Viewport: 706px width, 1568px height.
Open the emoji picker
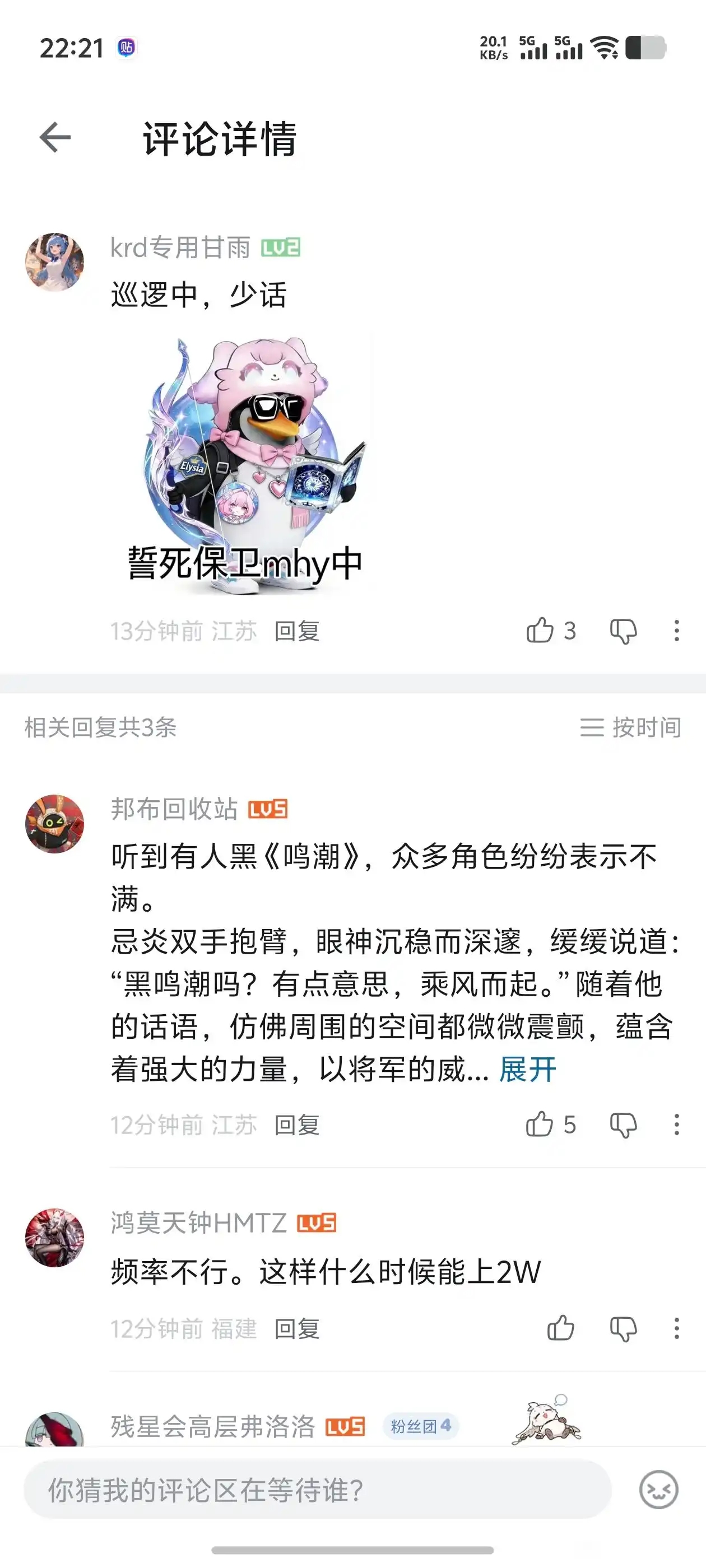pyautogui.click(x=658, y=1490)
